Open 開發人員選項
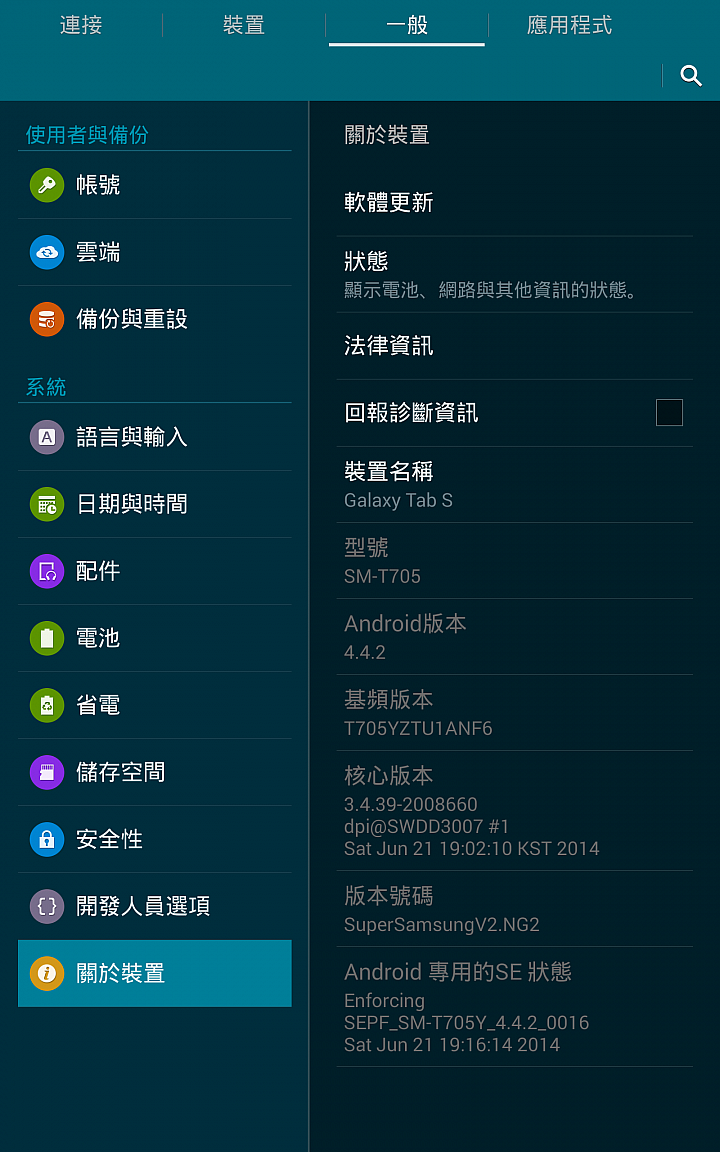 (x=155, y=906)
